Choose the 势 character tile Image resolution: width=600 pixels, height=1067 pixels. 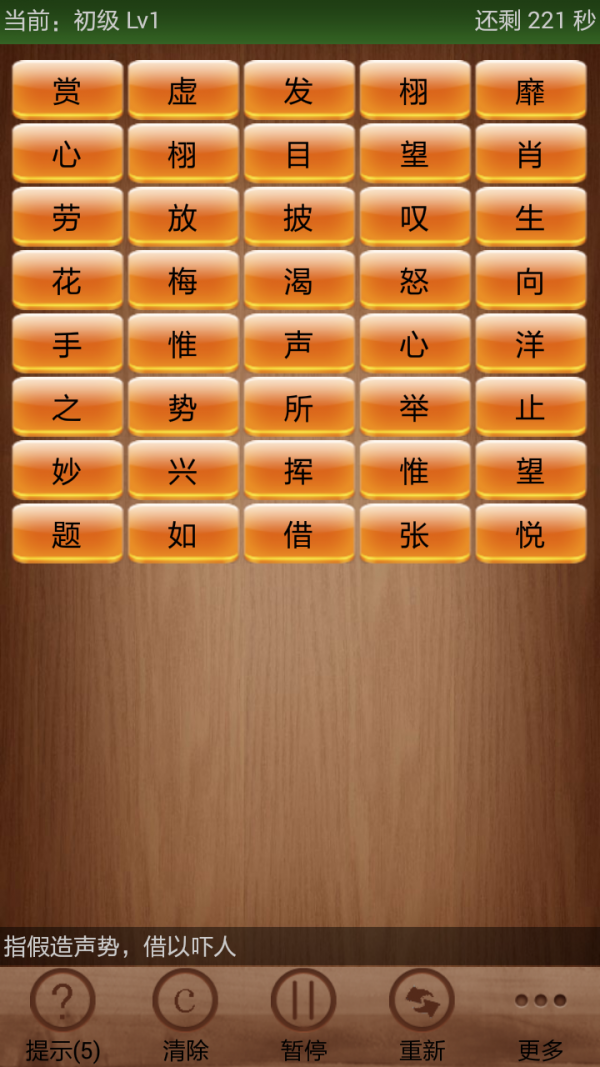click(183, 407)
